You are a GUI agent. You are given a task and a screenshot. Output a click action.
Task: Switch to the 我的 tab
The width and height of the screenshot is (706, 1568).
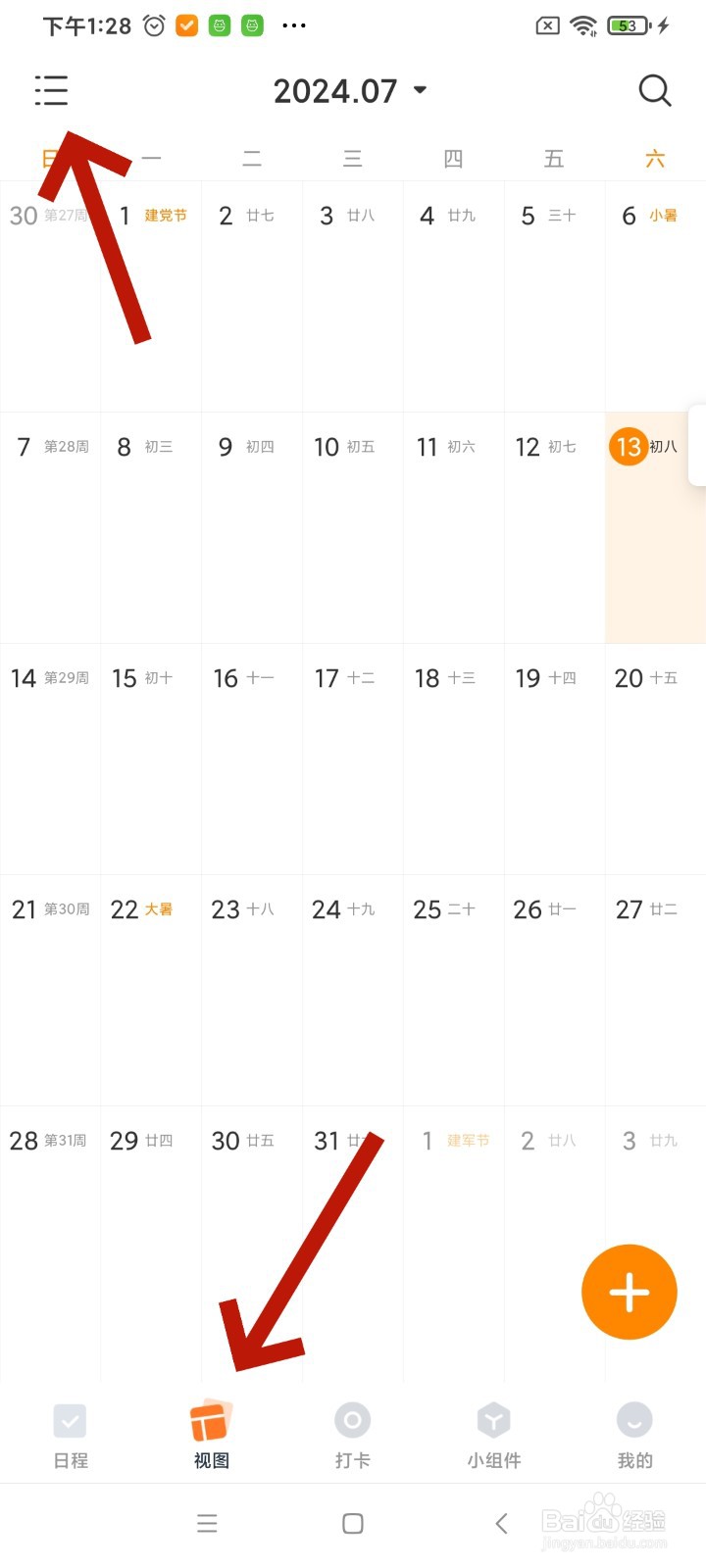[633, 1436]
